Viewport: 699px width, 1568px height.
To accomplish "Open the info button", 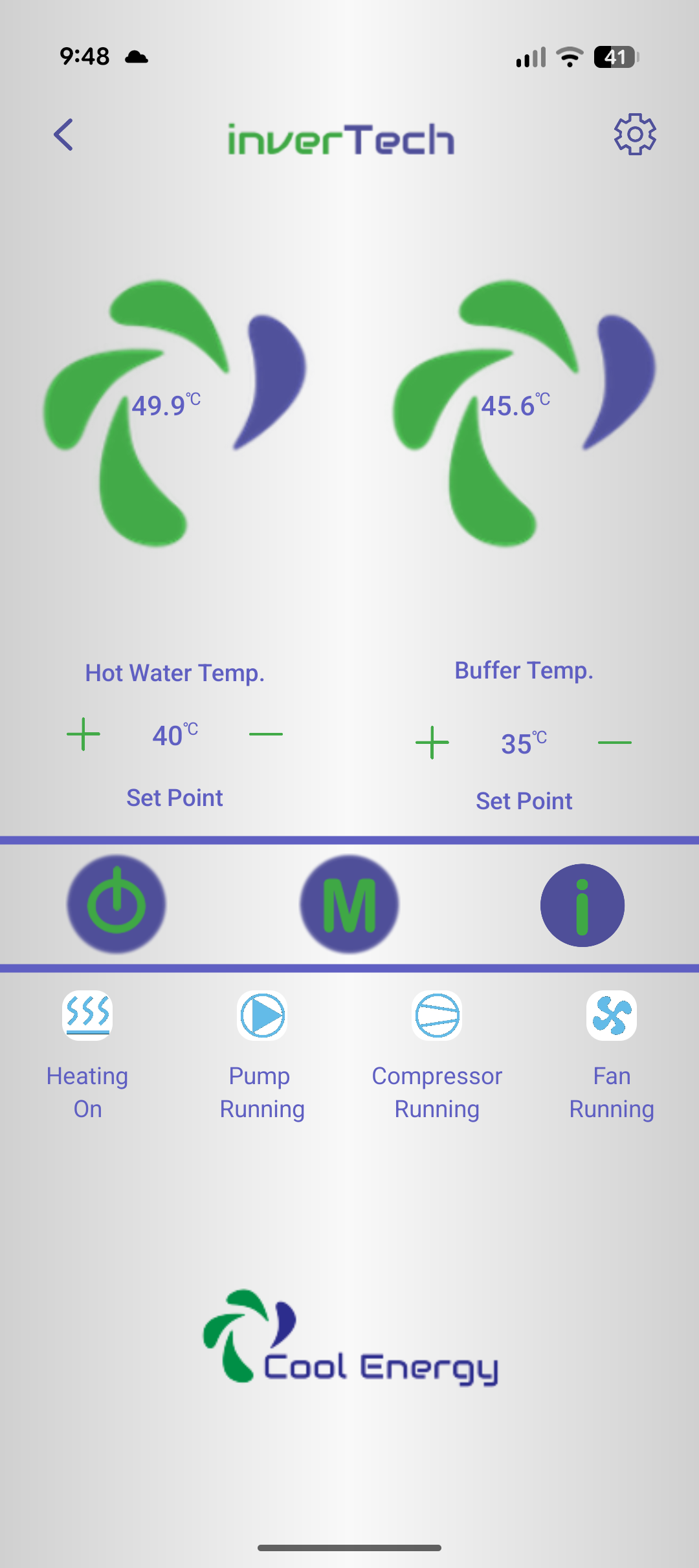I will [x=582, y=905].
